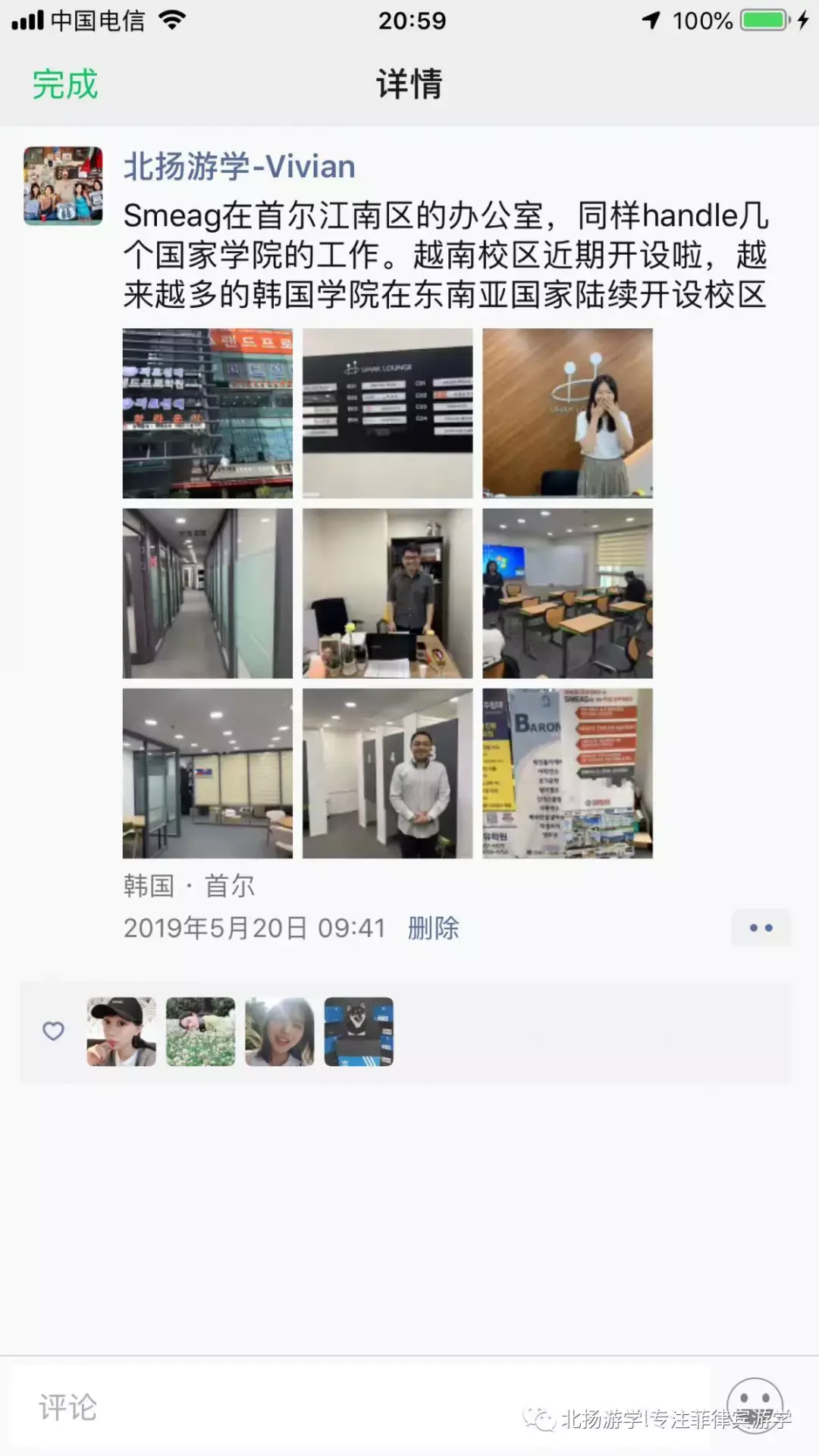
Task: View the Baron poster board photo
Action: click(x=567, y=773)
